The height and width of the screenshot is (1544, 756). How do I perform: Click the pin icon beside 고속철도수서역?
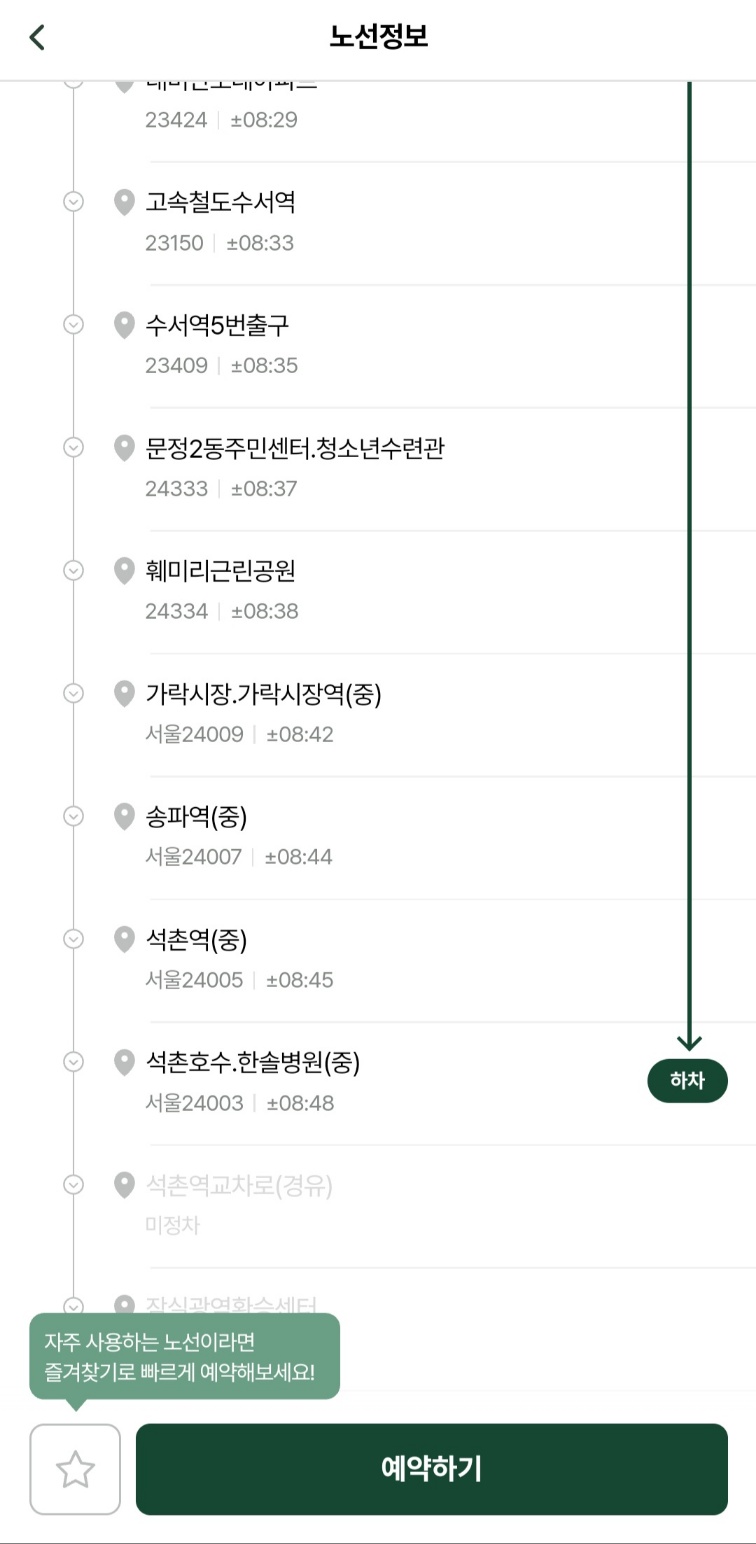(123, 203)
